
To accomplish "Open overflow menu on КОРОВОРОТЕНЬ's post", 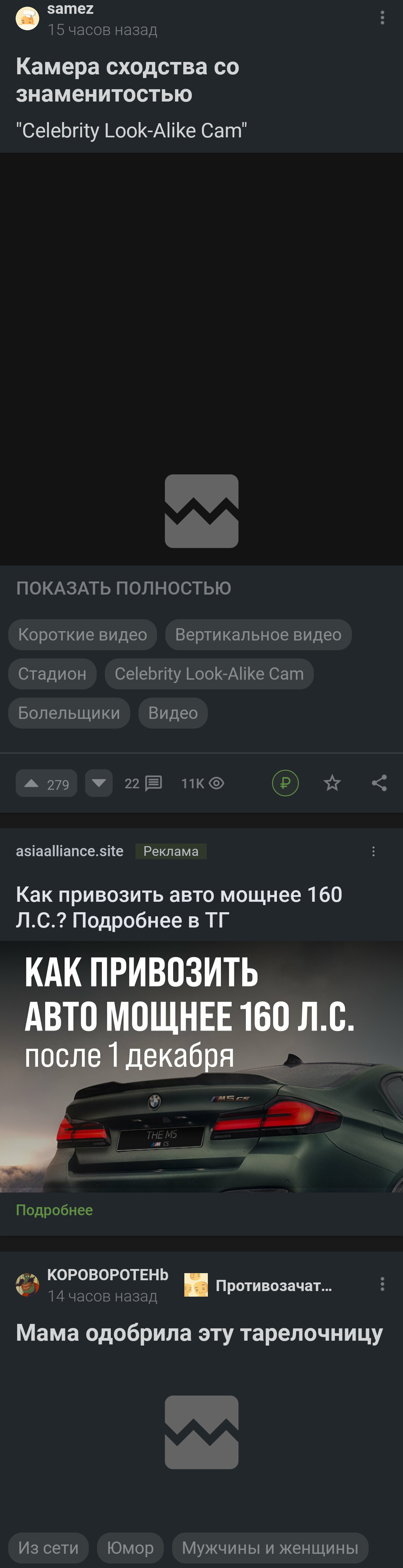I will click(382, 1284).
